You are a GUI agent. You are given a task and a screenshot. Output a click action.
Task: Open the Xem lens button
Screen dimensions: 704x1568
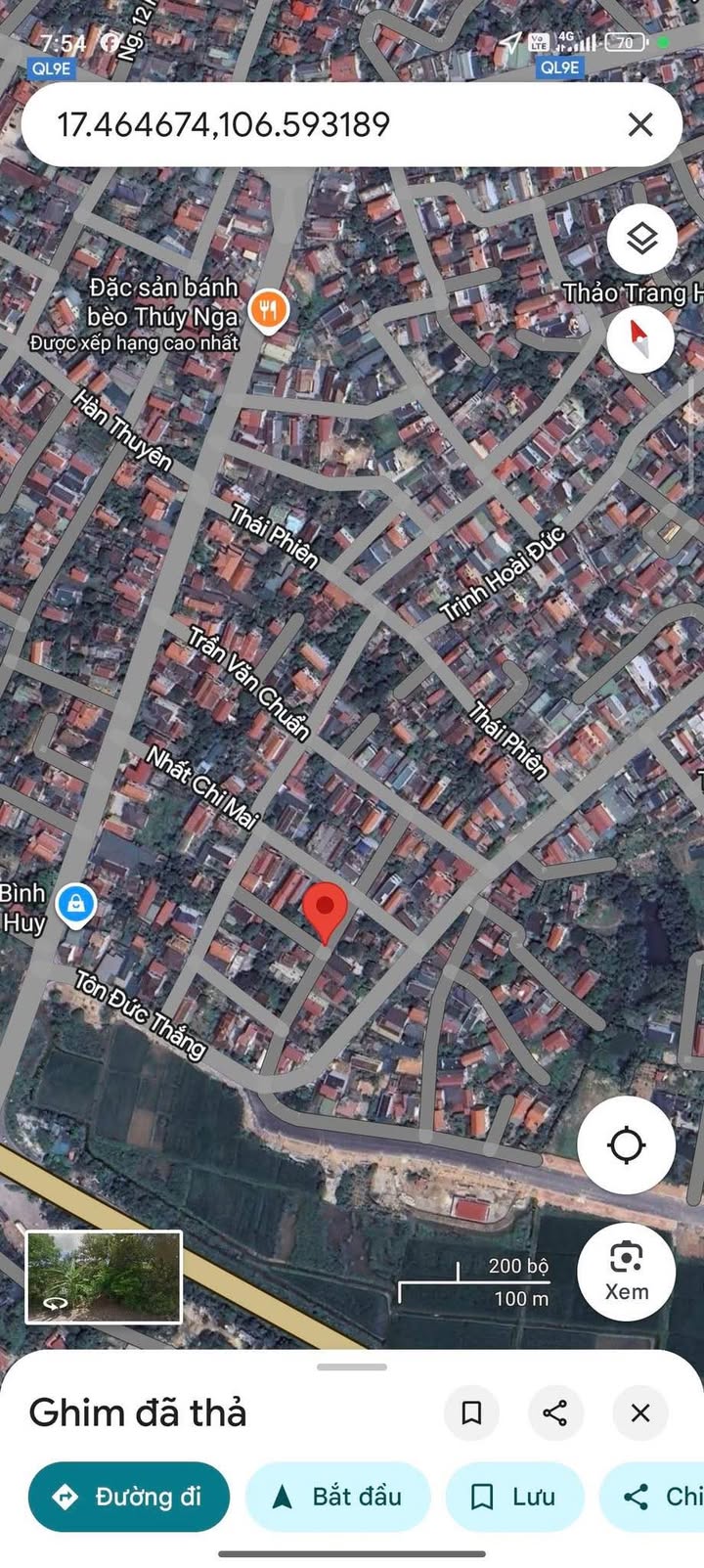(x=626, y=1272)
